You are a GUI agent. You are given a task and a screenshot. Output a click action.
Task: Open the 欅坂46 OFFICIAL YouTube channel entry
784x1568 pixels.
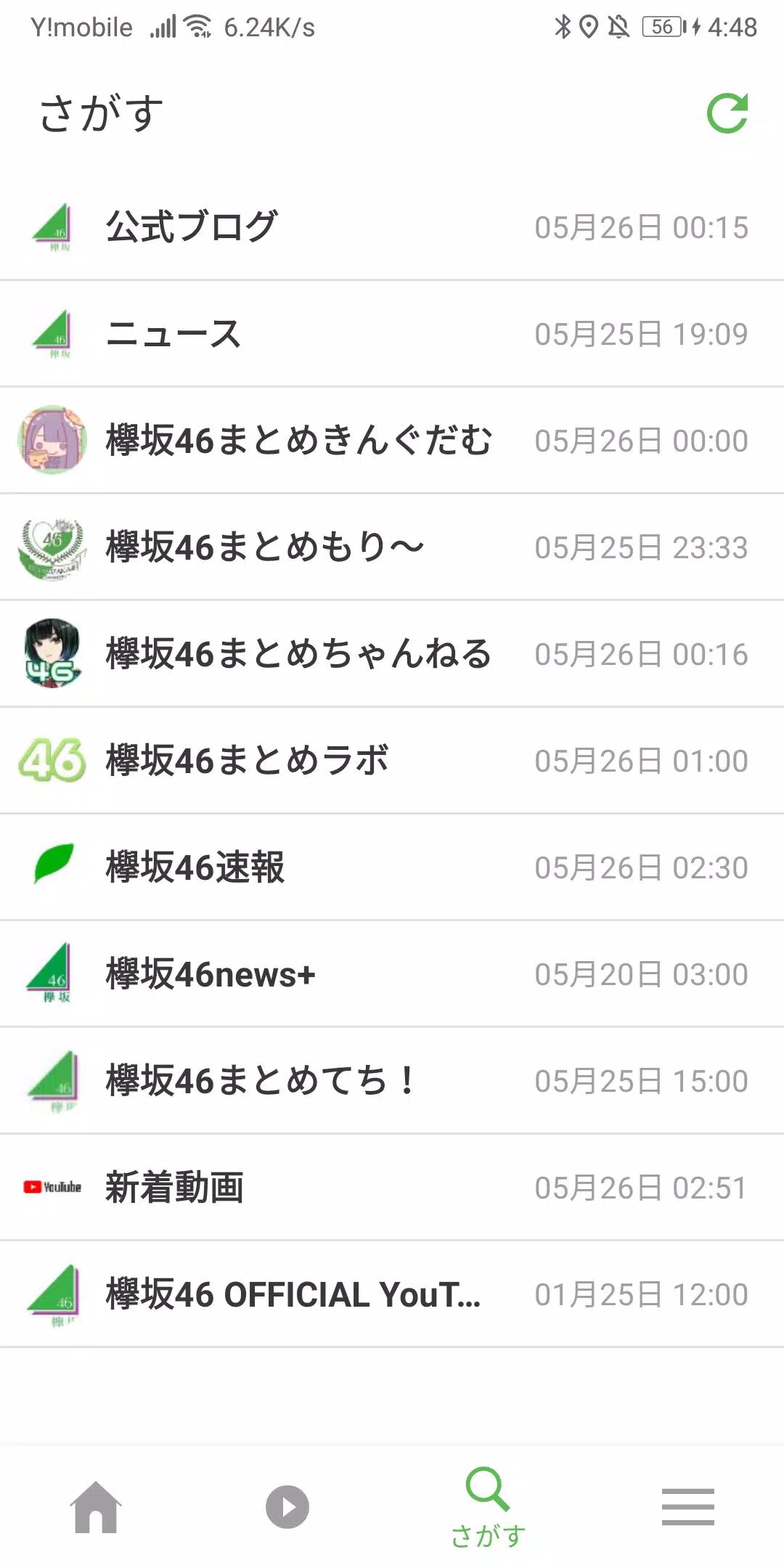[290, 1294]
